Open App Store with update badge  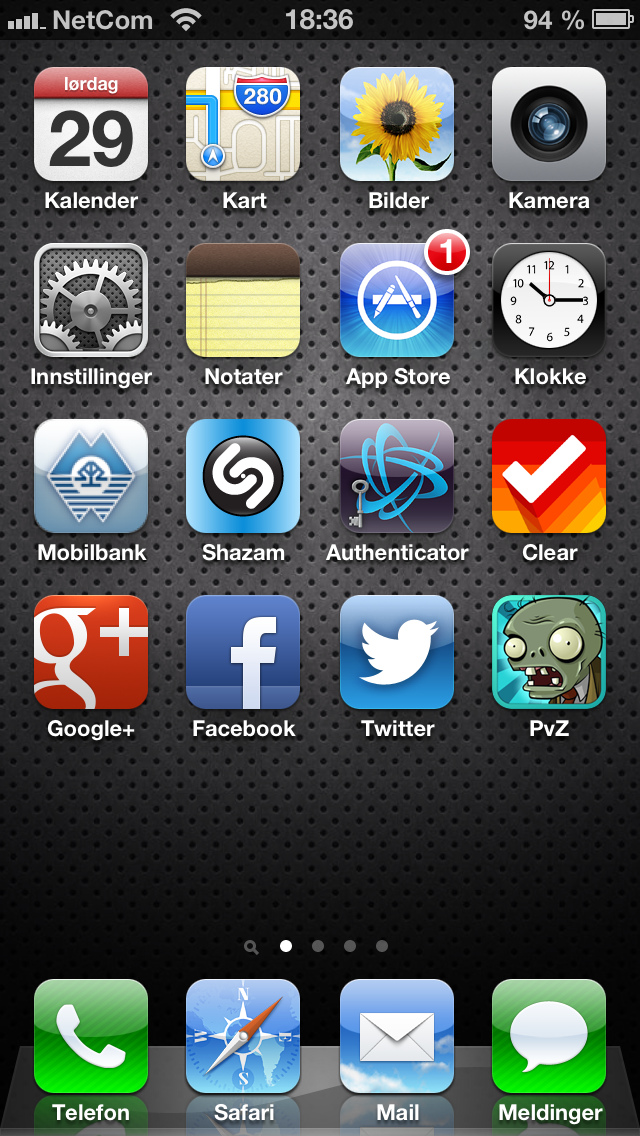[397, 300]
